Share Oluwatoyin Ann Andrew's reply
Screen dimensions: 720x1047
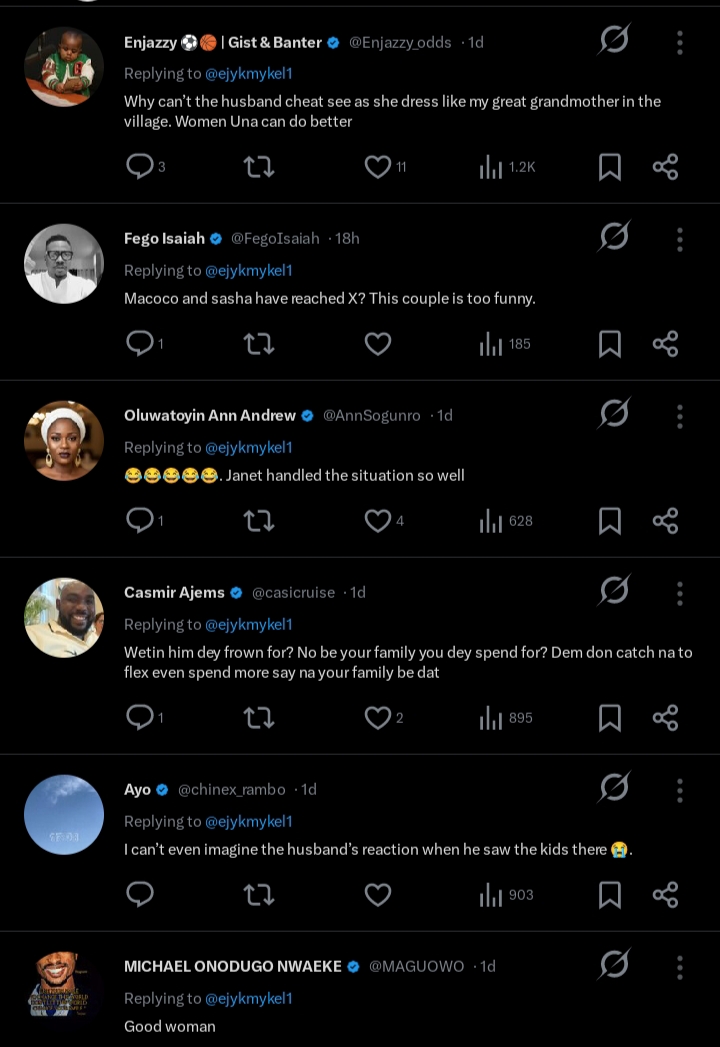[x=666, y=521]
